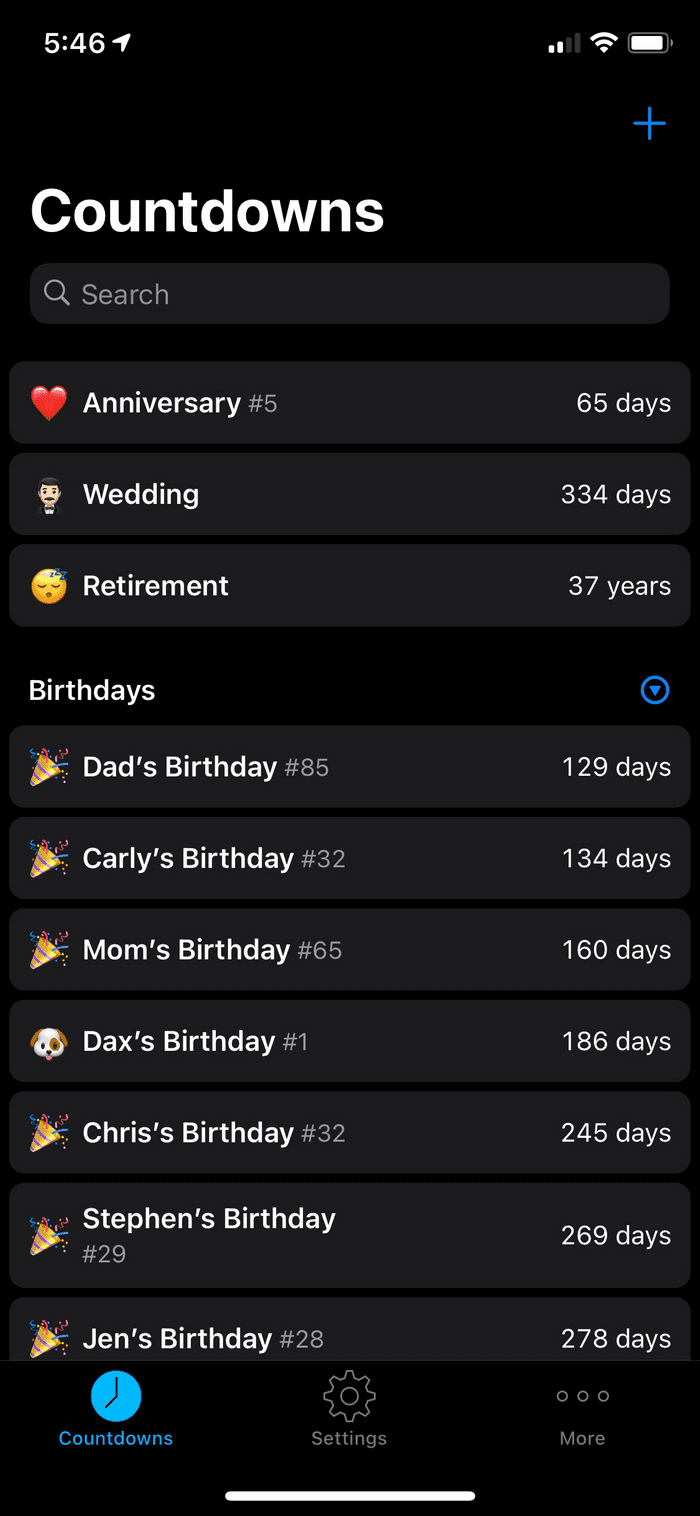Image resolution: width=700 pixels, height=1516 pixels.
Task: Open the Anniversary countdown
Action: pyautogui.click(x=350, y=403)
